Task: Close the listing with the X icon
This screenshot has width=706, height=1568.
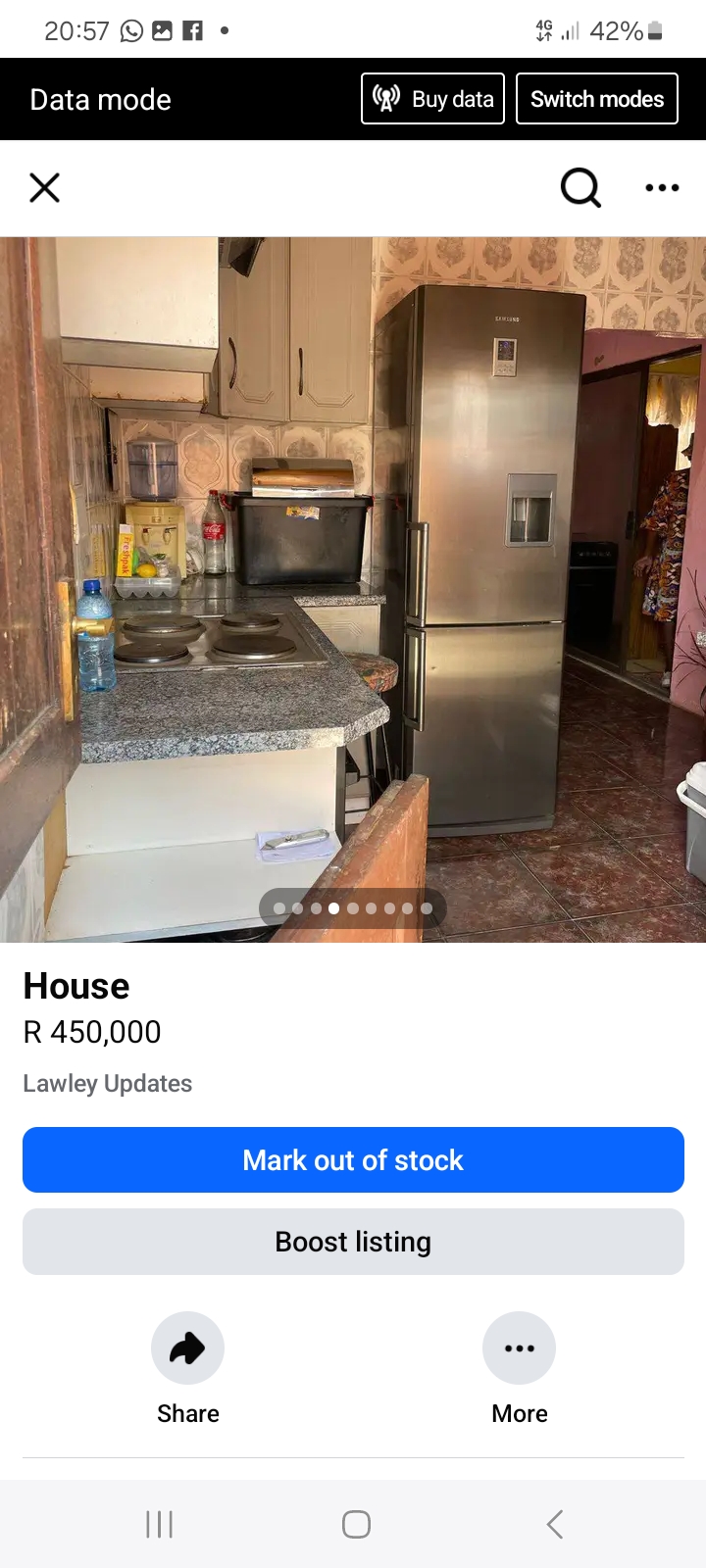Action: (45, 187)
